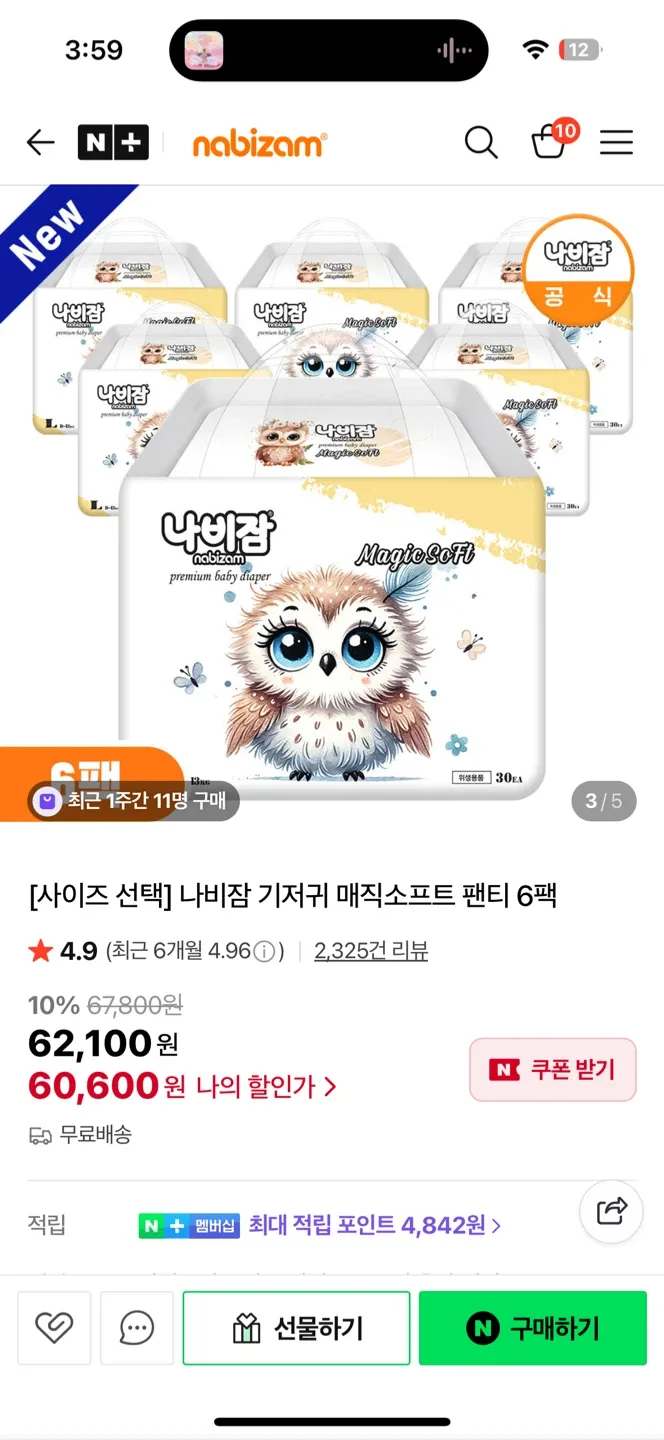Go back using the arrow
The image size is (664, 1440).
pos(40,143)
